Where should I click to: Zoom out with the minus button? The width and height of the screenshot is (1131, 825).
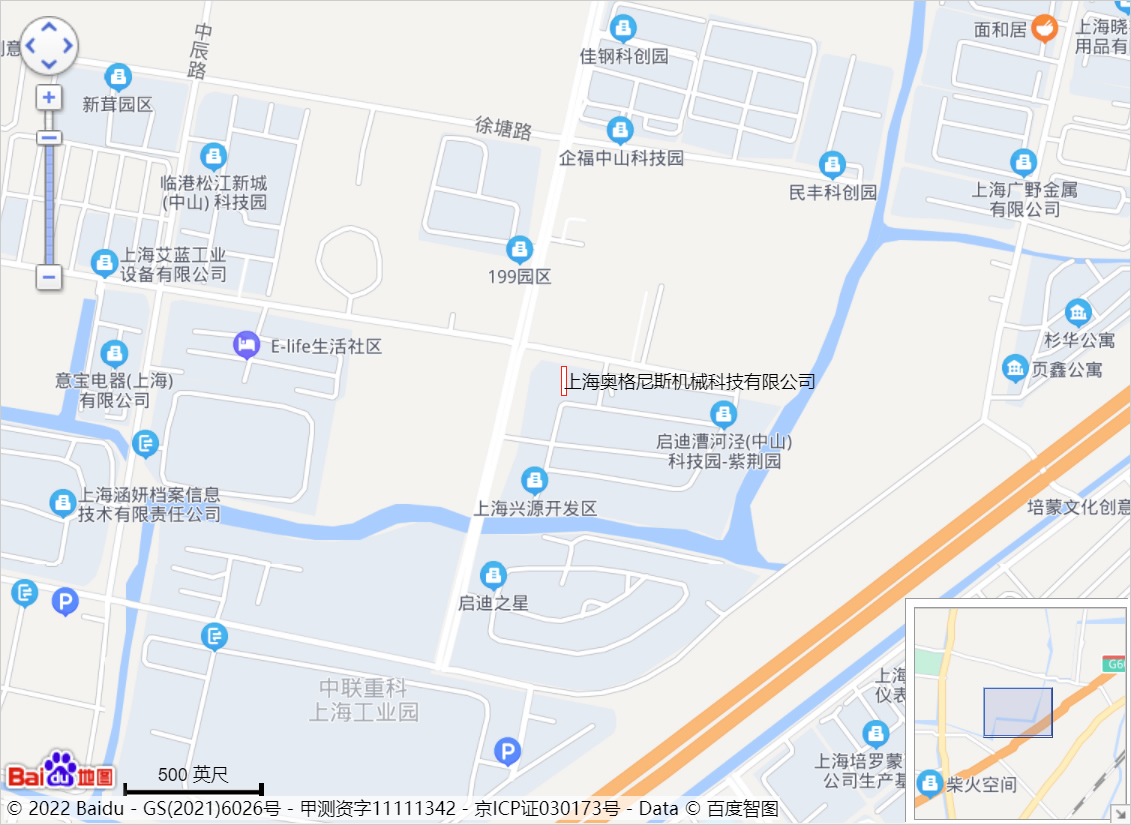click(49, 277)
